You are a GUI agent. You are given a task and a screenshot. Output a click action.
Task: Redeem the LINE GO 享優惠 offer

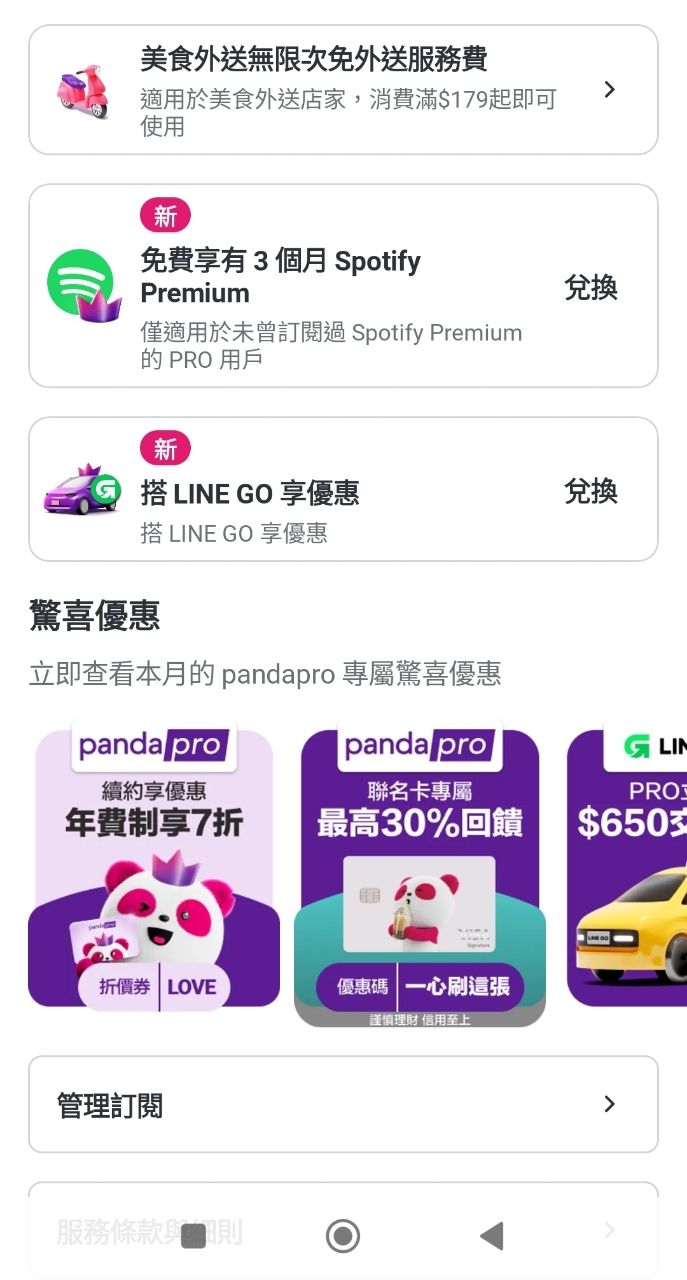(x=590, y=491)
